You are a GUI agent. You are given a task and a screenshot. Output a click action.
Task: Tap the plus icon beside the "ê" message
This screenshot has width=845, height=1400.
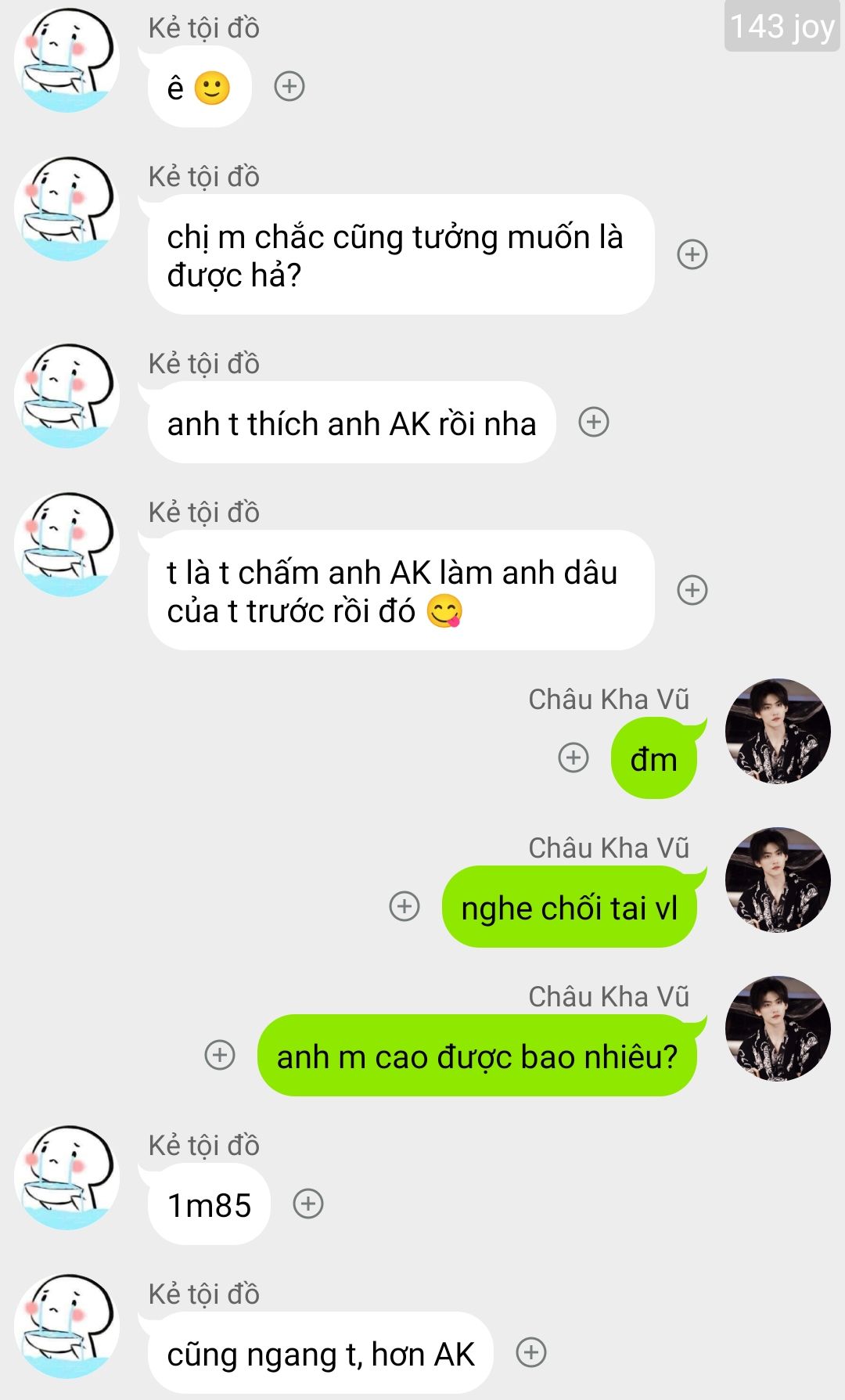click(289, 86)
